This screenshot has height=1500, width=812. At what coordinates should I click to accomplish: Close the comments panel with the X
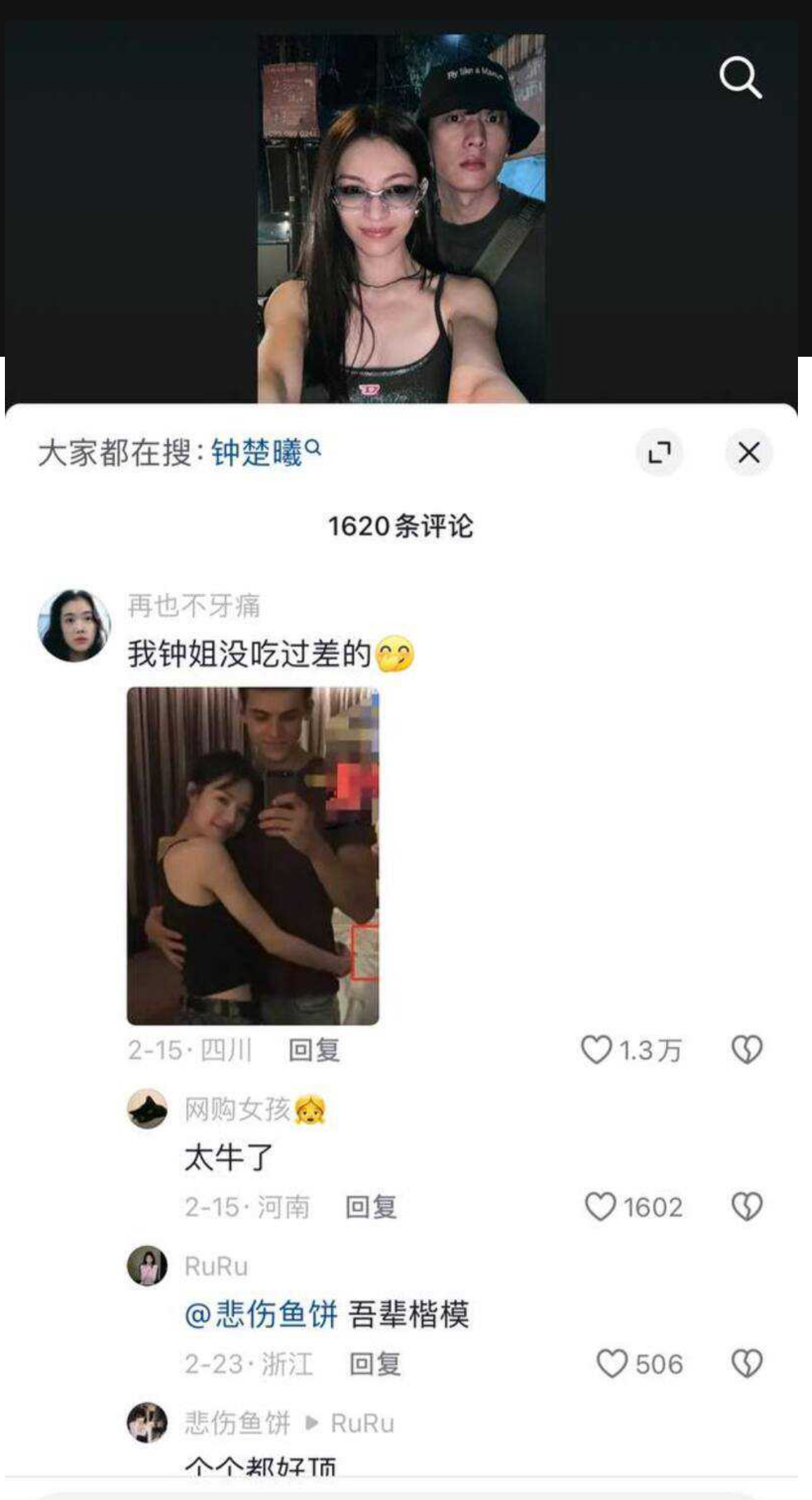pyautogui.click(x=750, y=453)
